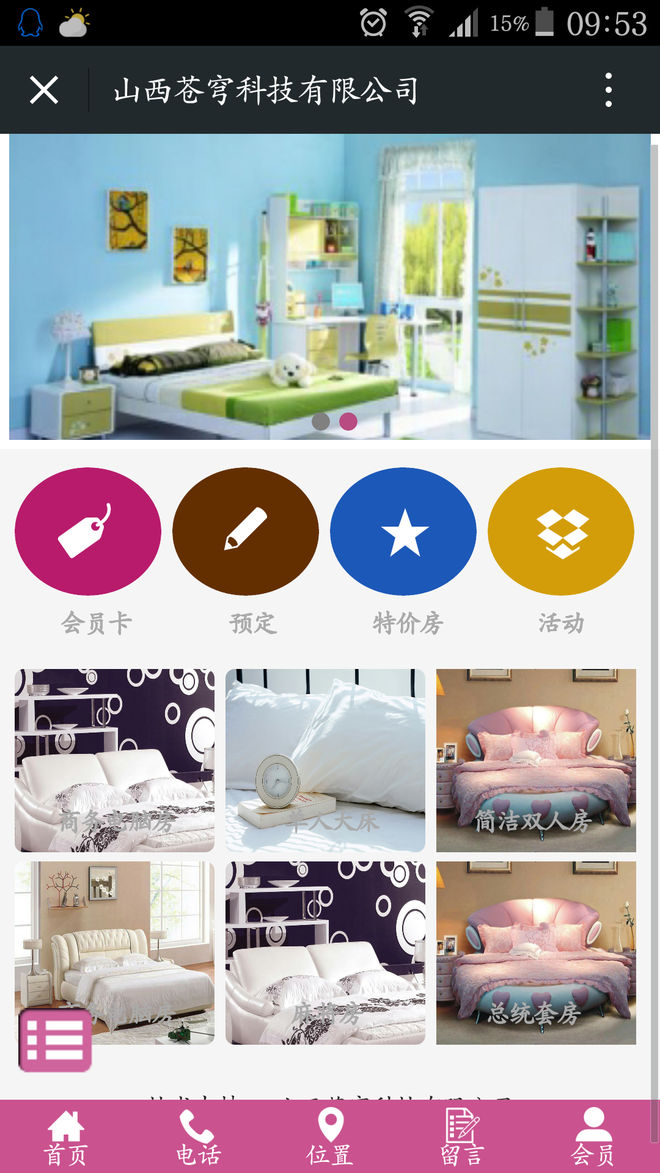
Task: Go to the 首页 home tab
Action: coord(66,1138)
